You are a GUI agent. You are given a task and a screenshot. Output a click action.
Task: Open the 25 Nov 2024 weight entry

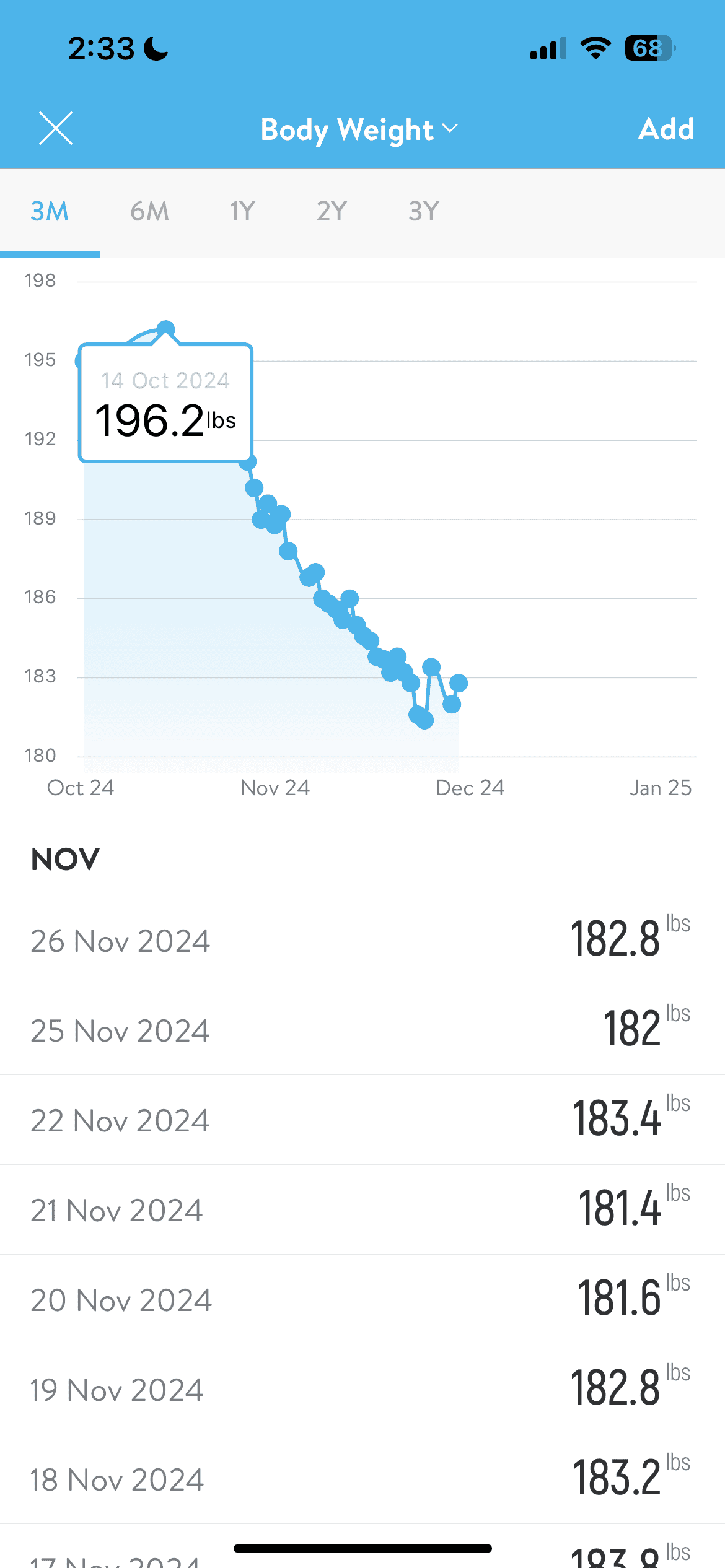[x=362, y=1030]
